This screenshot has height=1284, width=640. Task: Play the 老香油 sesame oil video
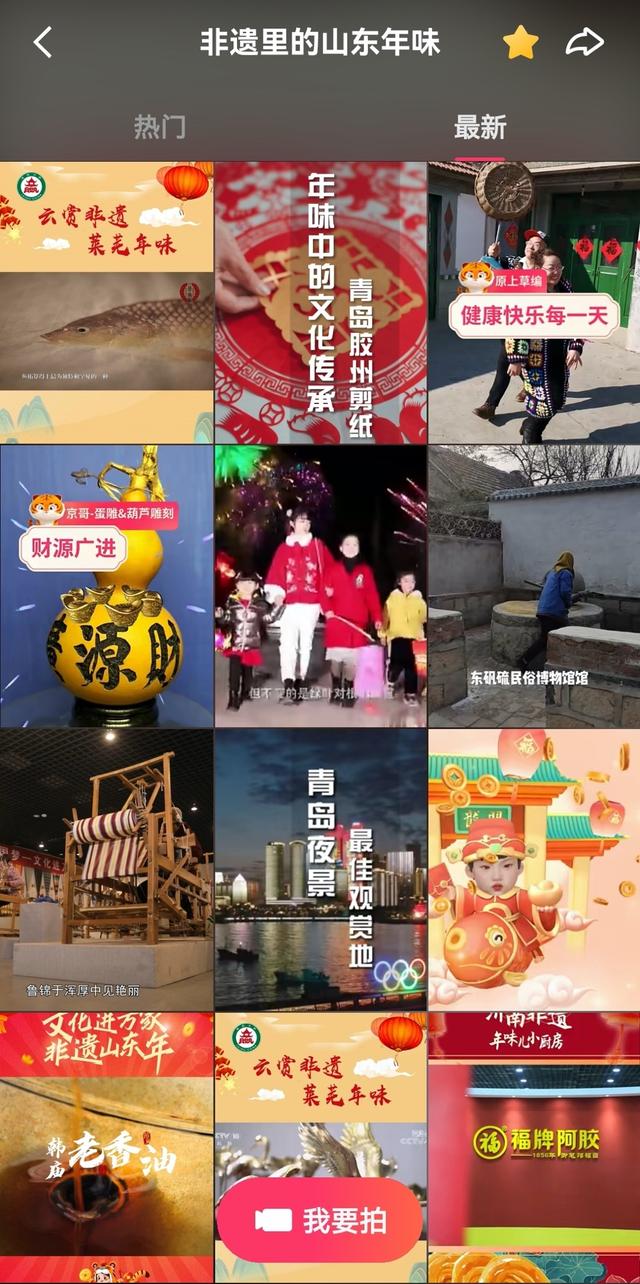point(106,1148)
